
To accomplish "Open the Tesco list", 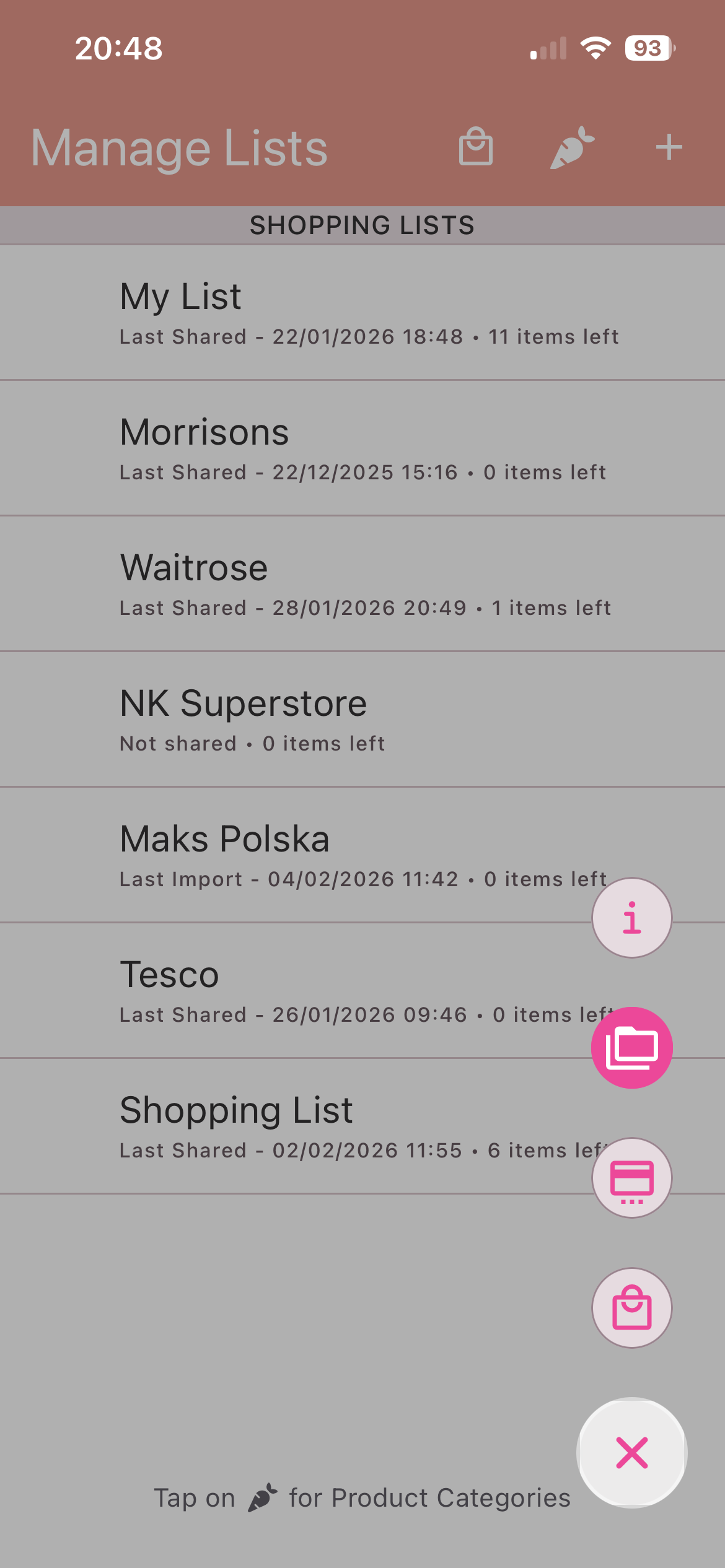I will tap(310, 991).
